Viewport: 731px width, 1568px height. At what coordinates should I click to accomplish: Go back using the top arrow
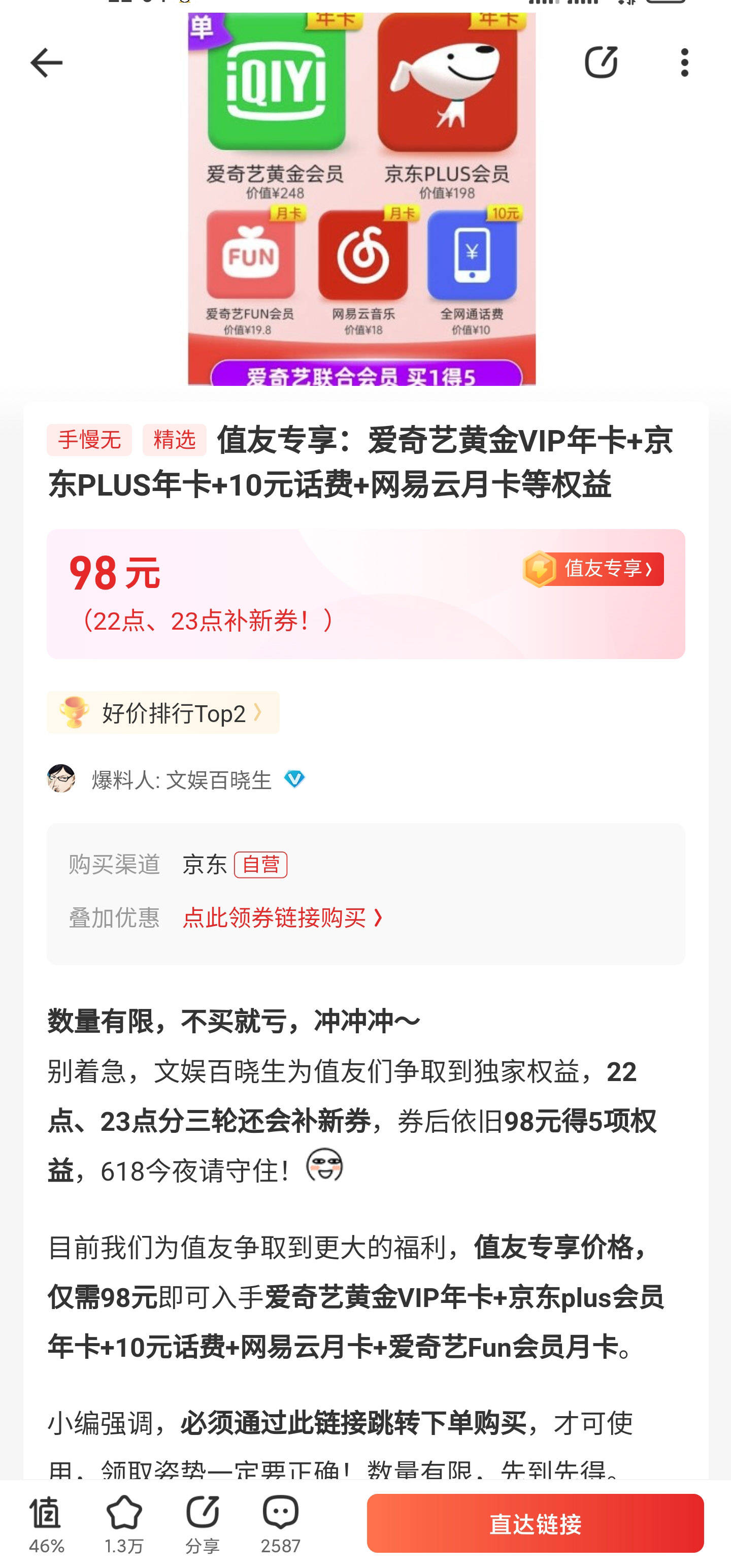[x=46, y=62]
